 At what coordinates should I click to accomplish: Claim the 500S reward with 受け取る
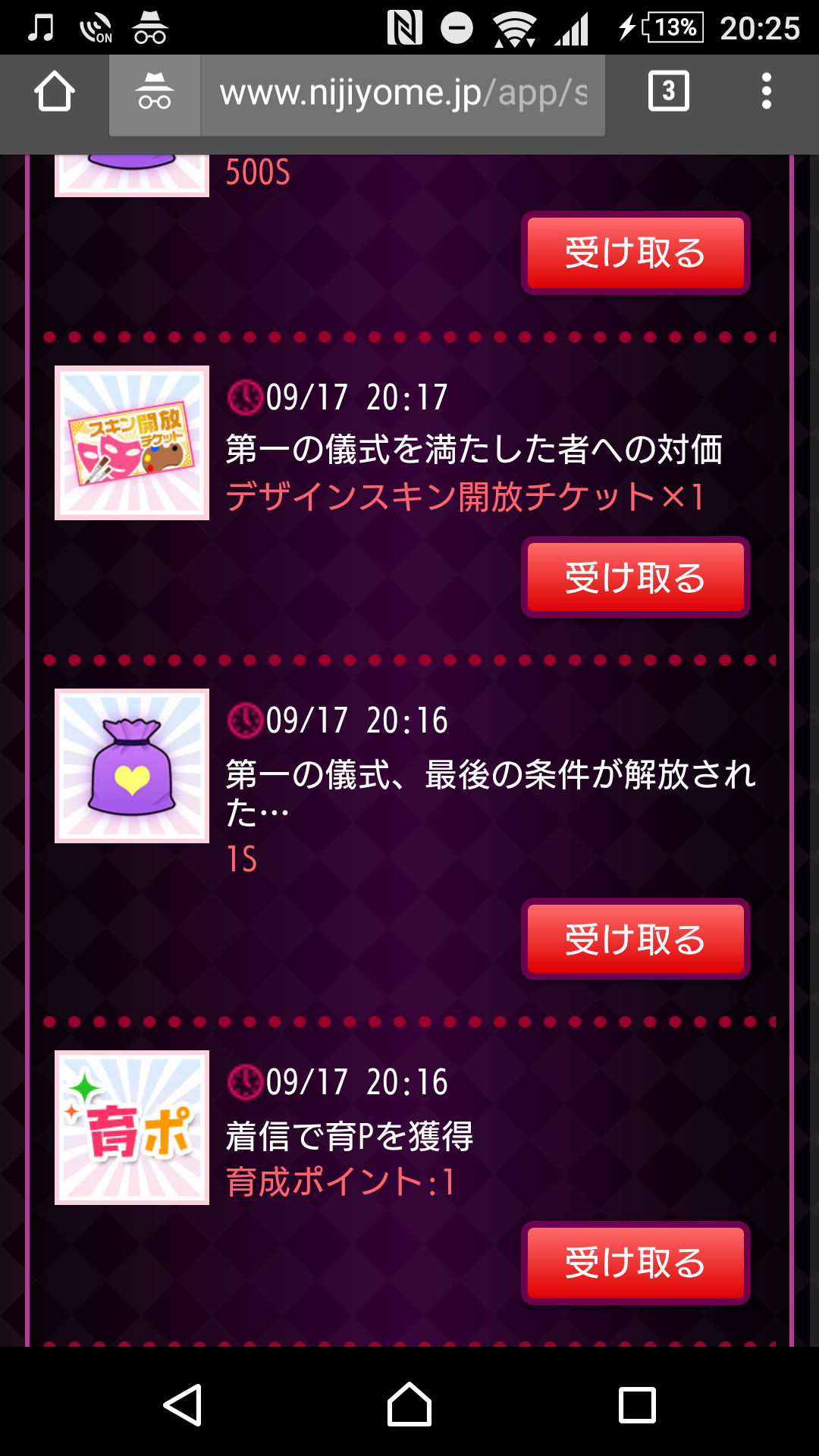[635, 253]
